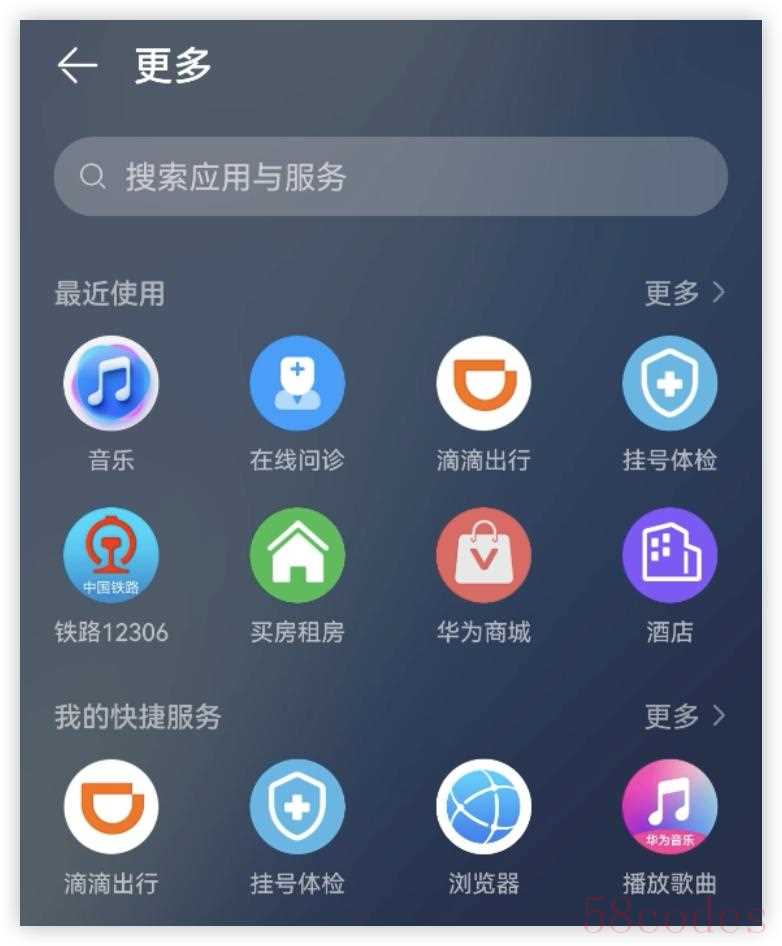The width and height of the screenshot is (782, 946).
Task: Go back using the arrow beside 更多
Action: 77,66
